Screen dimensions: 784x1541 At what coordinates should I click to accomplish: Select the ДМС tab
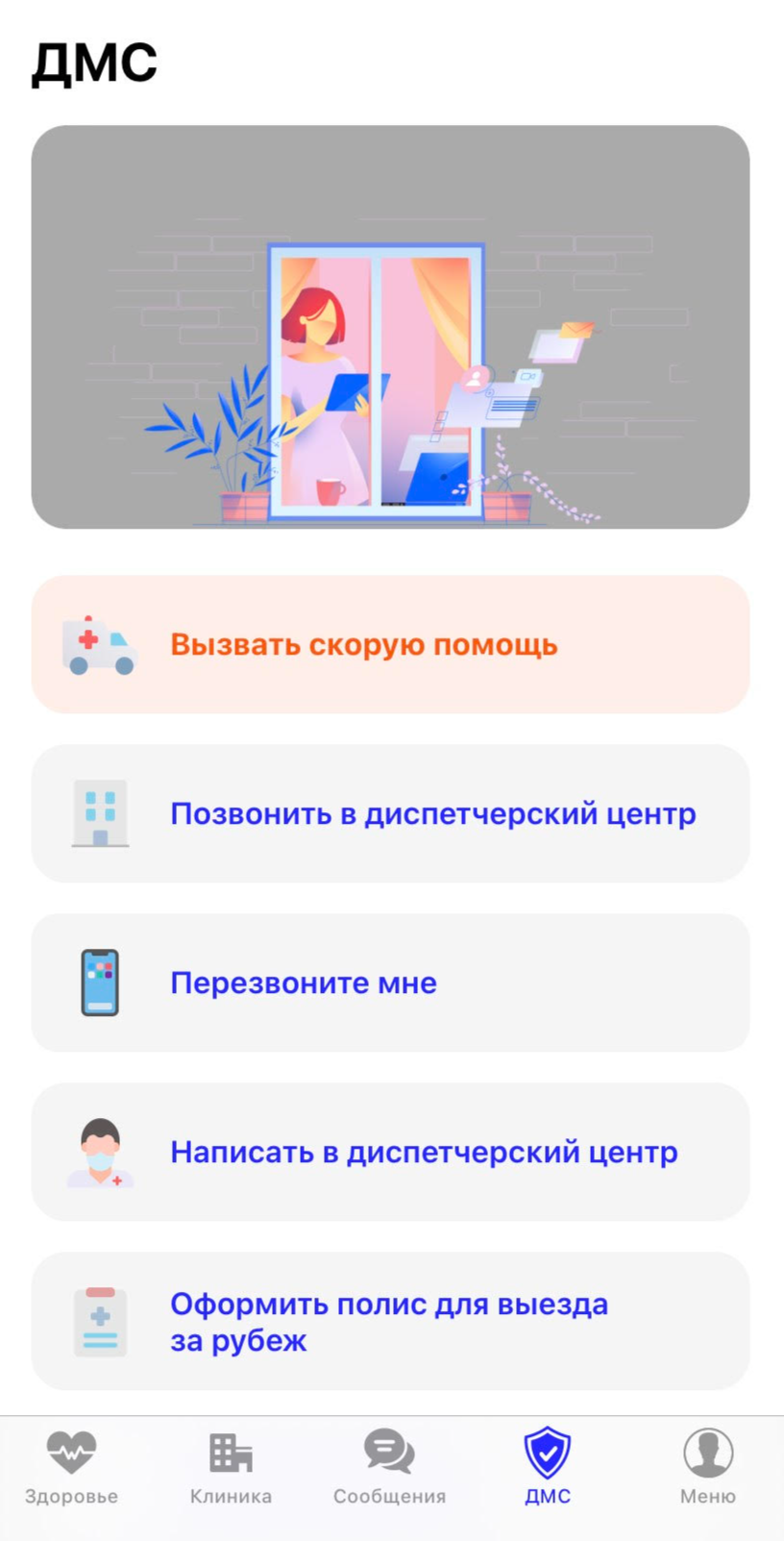click(548, 1467)
